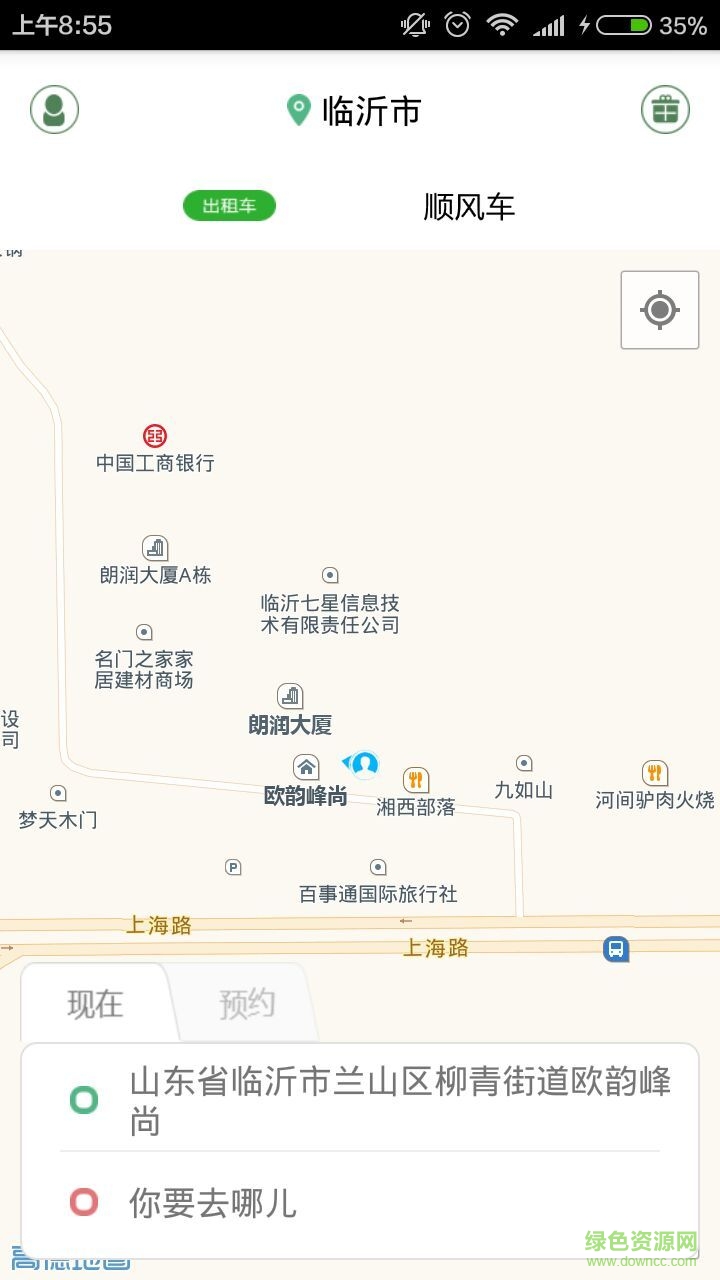The width and height of the screenshot is (720, 1280).
Task: Switch to the 顺风车 tab
Action: (469, 207)
